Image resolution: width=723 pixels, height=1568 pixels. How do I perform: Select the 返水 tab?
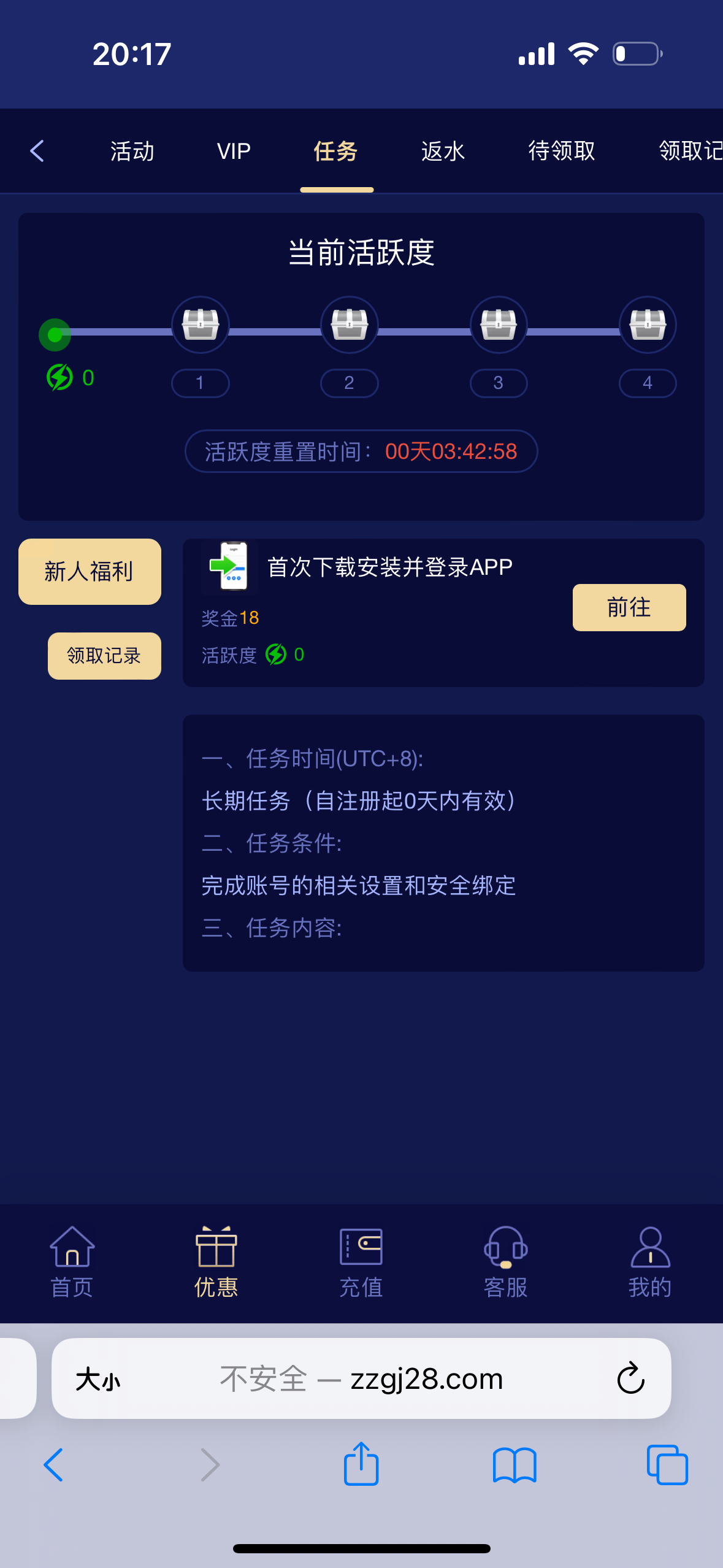tap(443, 151)
